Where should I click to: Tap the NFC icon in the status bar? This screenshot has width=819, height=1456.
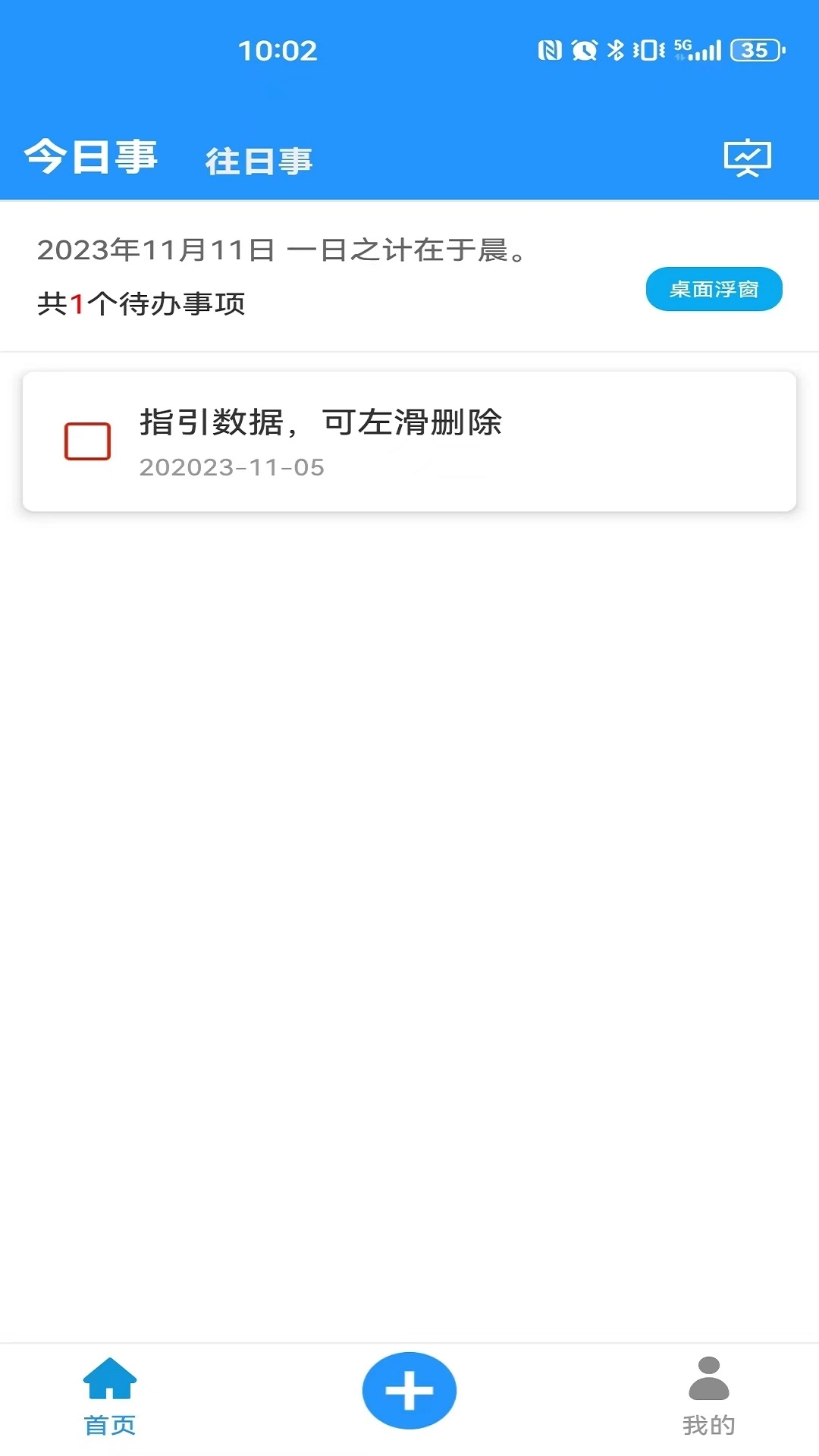click(550, 49)
